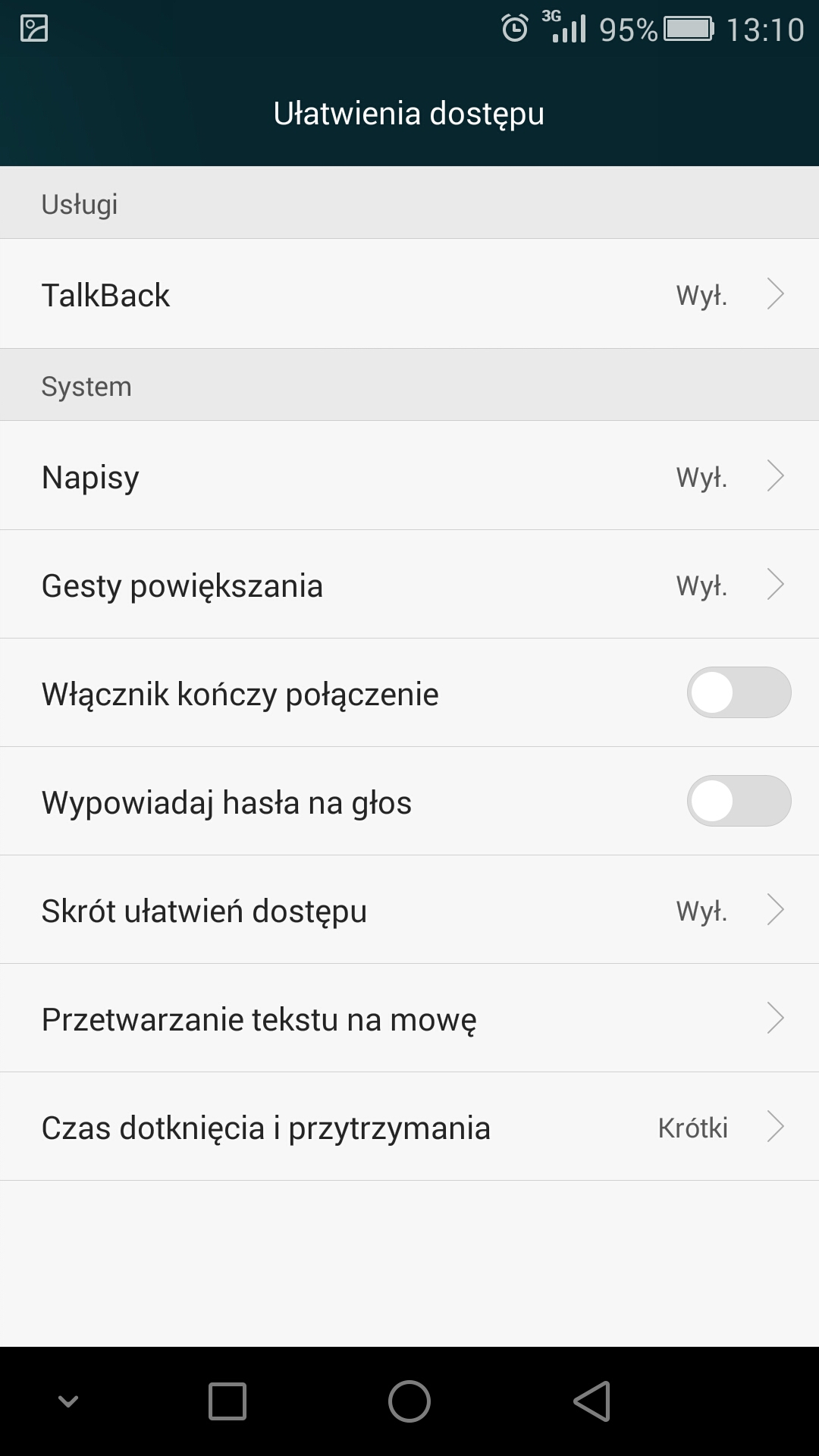Go to the home screen

pyautogui.click(x=409, y=1401)
